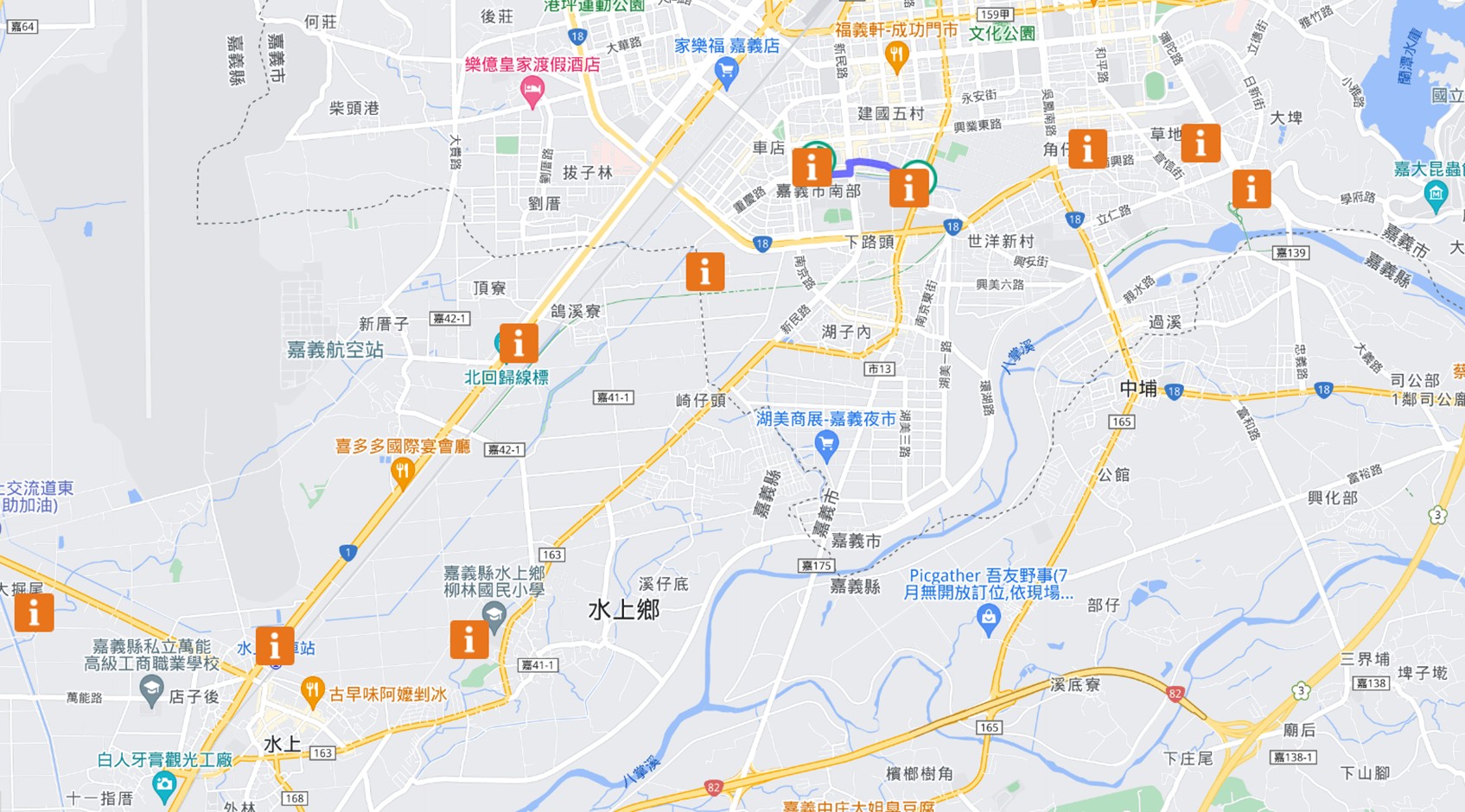Open the 湖美商展-嘉義夜市 pin
Viewport: 1465px width, 812px height.
click(x=826, y=446)
